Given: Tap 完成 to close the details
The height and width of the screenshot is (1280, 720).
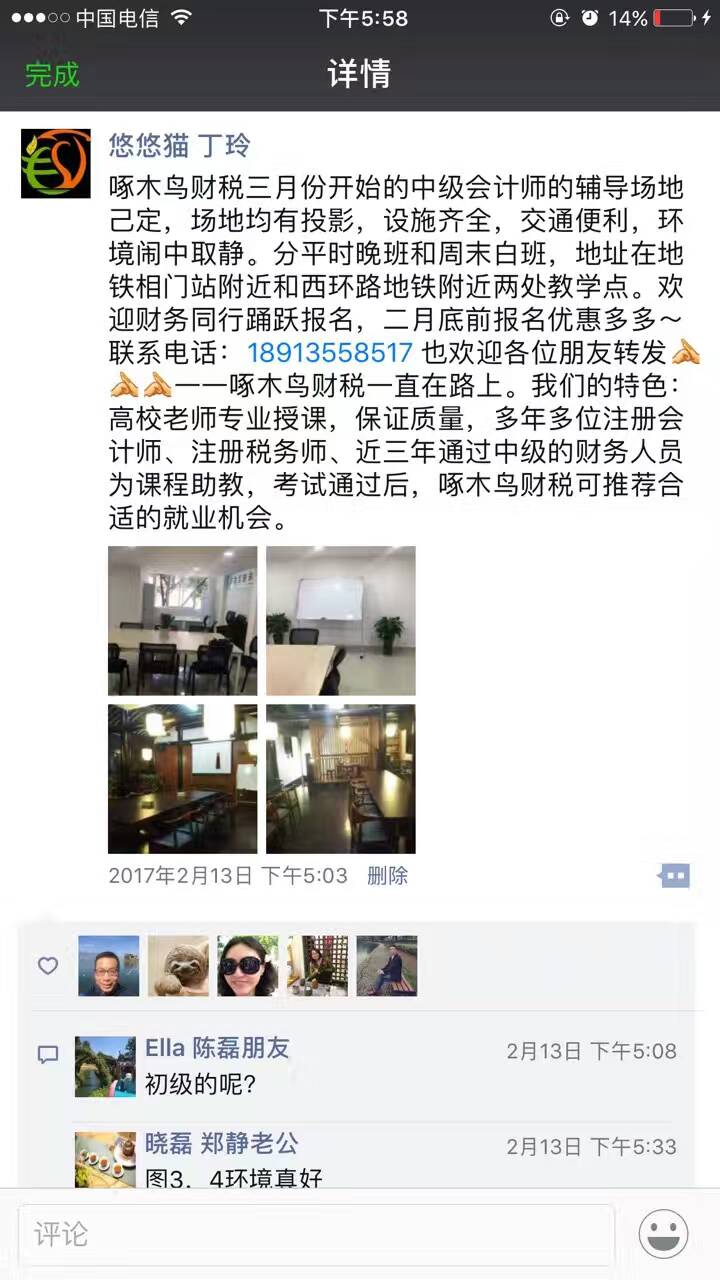Looking at the screenshot, I should coord(52,74).
